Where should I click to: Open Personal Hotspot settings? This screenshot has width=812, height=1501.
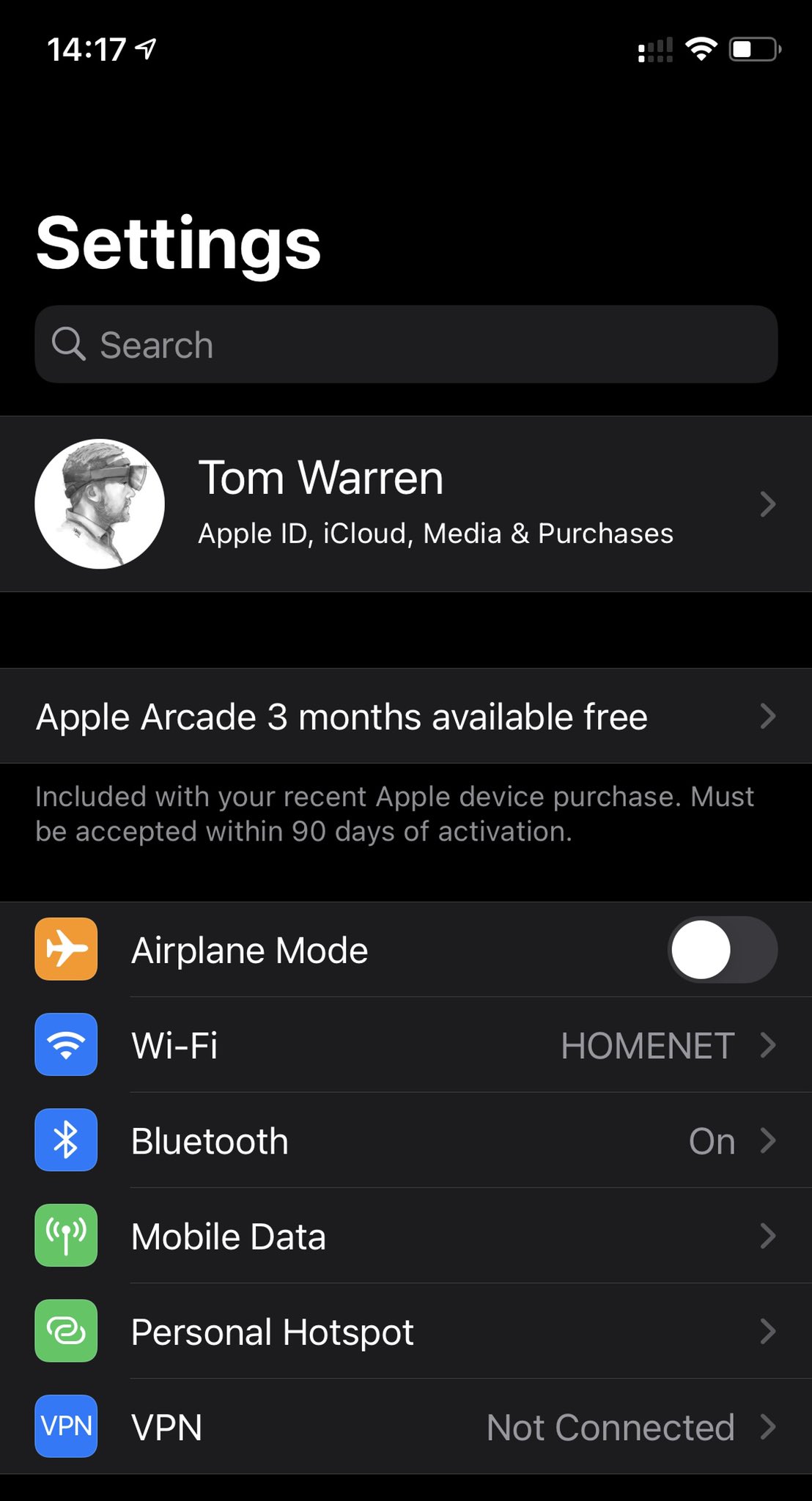tap(405, 1332)
